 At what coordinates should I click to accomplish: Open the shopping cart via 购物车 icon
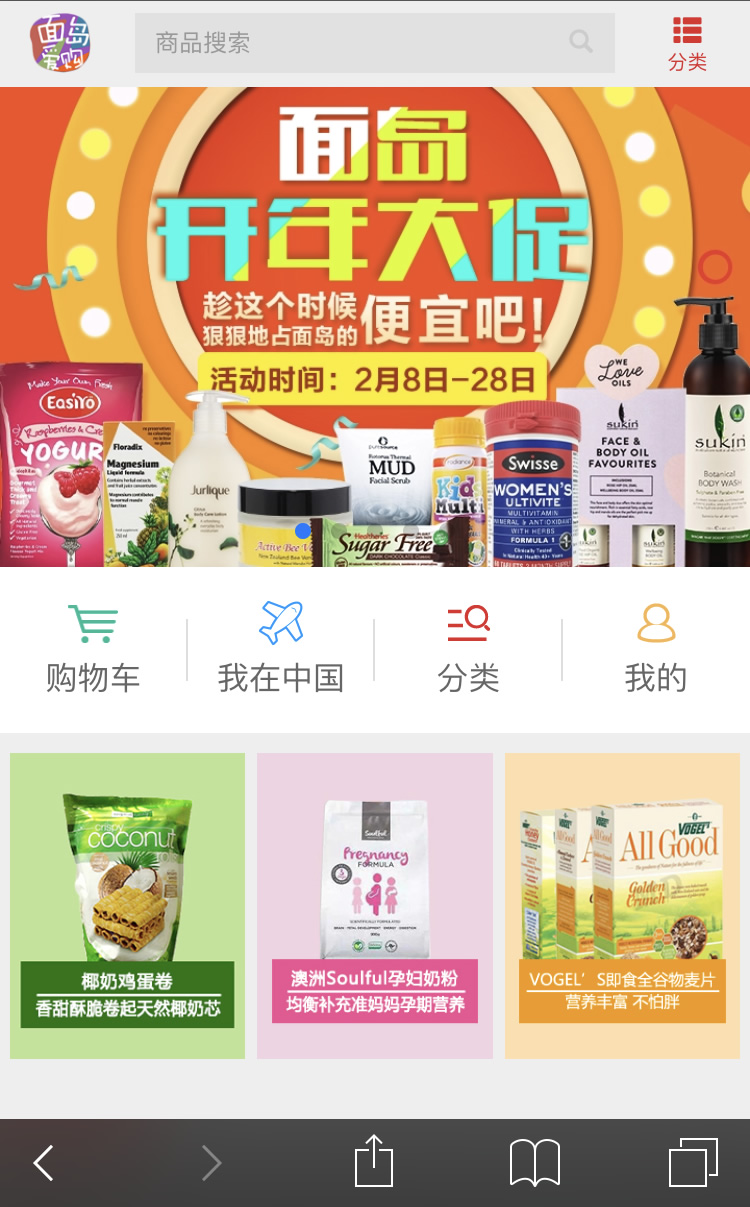(93, 620)
